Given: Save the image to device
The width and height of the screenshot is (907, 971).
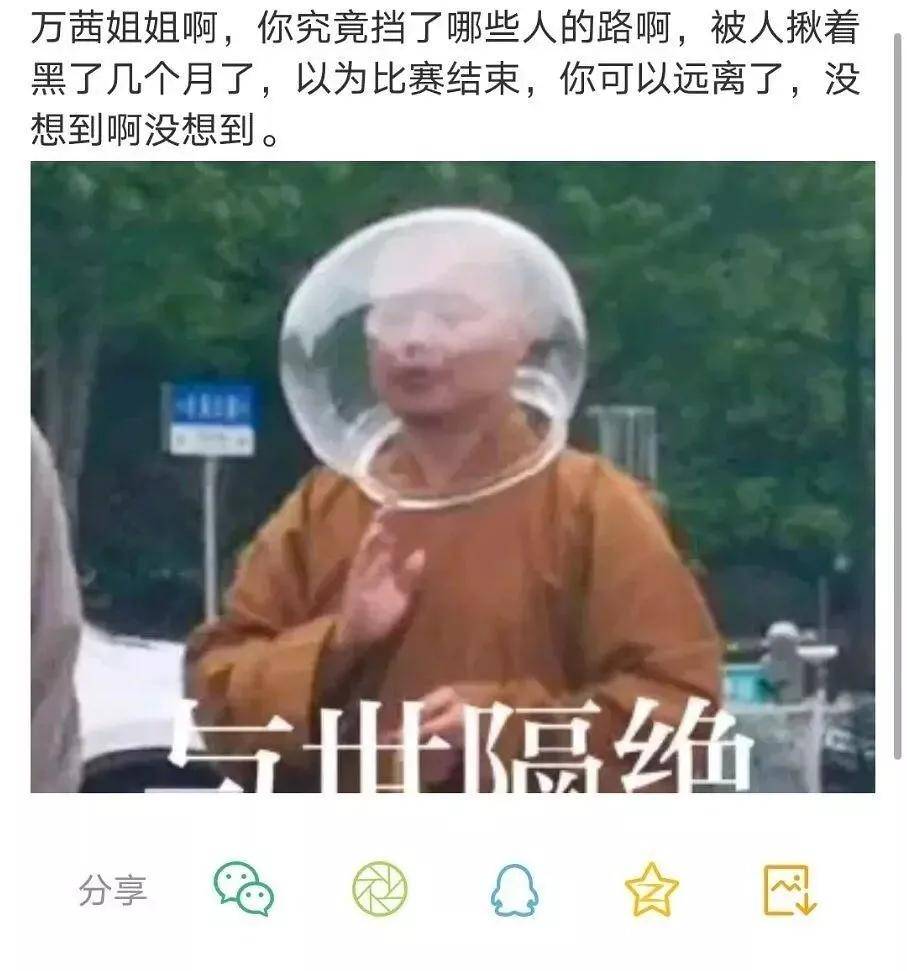Looking at the screenshot, I should [789, 890].
